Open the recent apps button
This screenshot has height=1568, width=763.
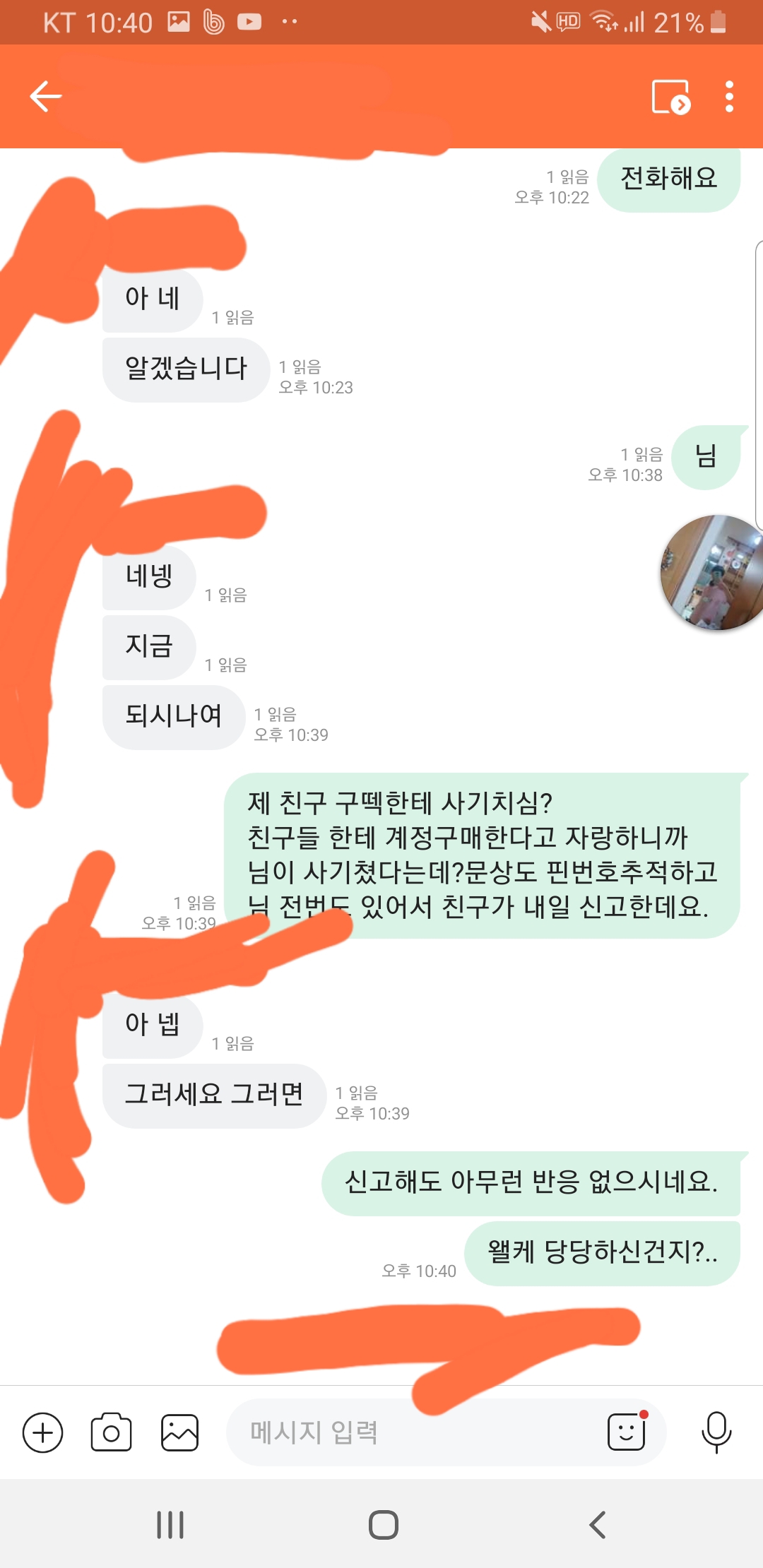click(x=170, y=1525)
